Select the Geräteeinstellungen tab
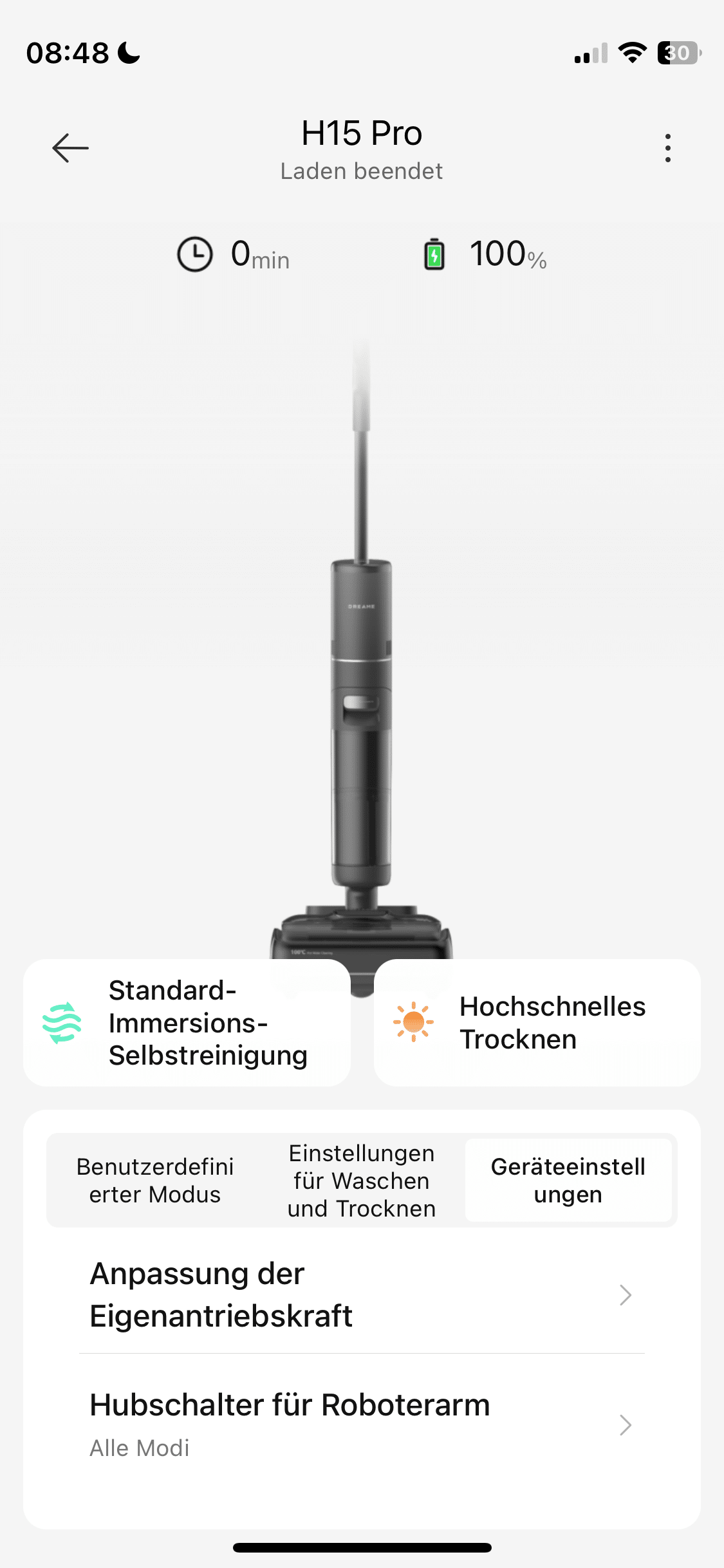 pyautogui.click(x=568, y=1181)
